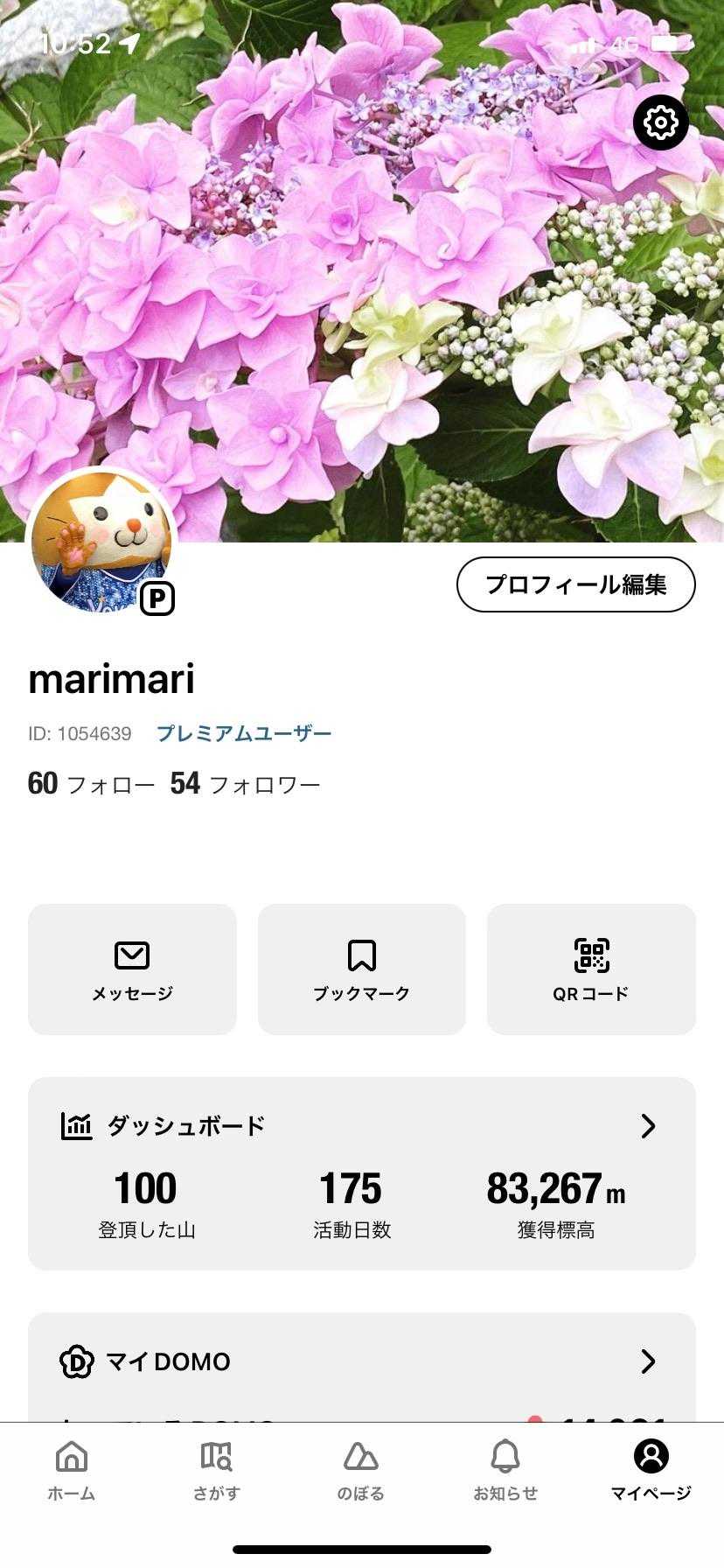Viewport: 724px width, 1568px height.
Task: Expand the ダッシュボード card
Action: click(x=647, y=1125)
